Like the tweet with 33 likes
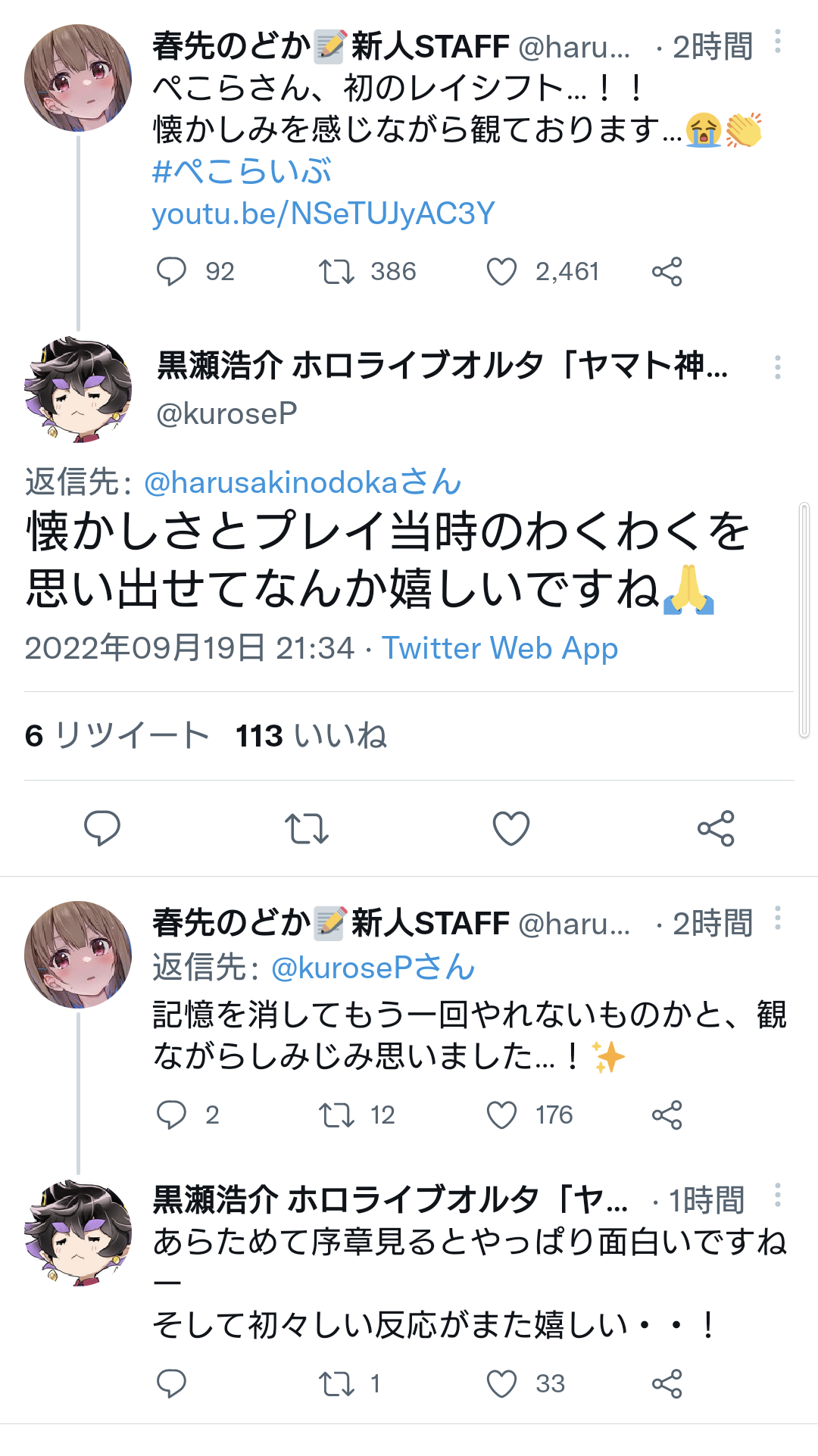Image resolution: width=818 pixels, height=1456 pixels. tap(501, 1384)
